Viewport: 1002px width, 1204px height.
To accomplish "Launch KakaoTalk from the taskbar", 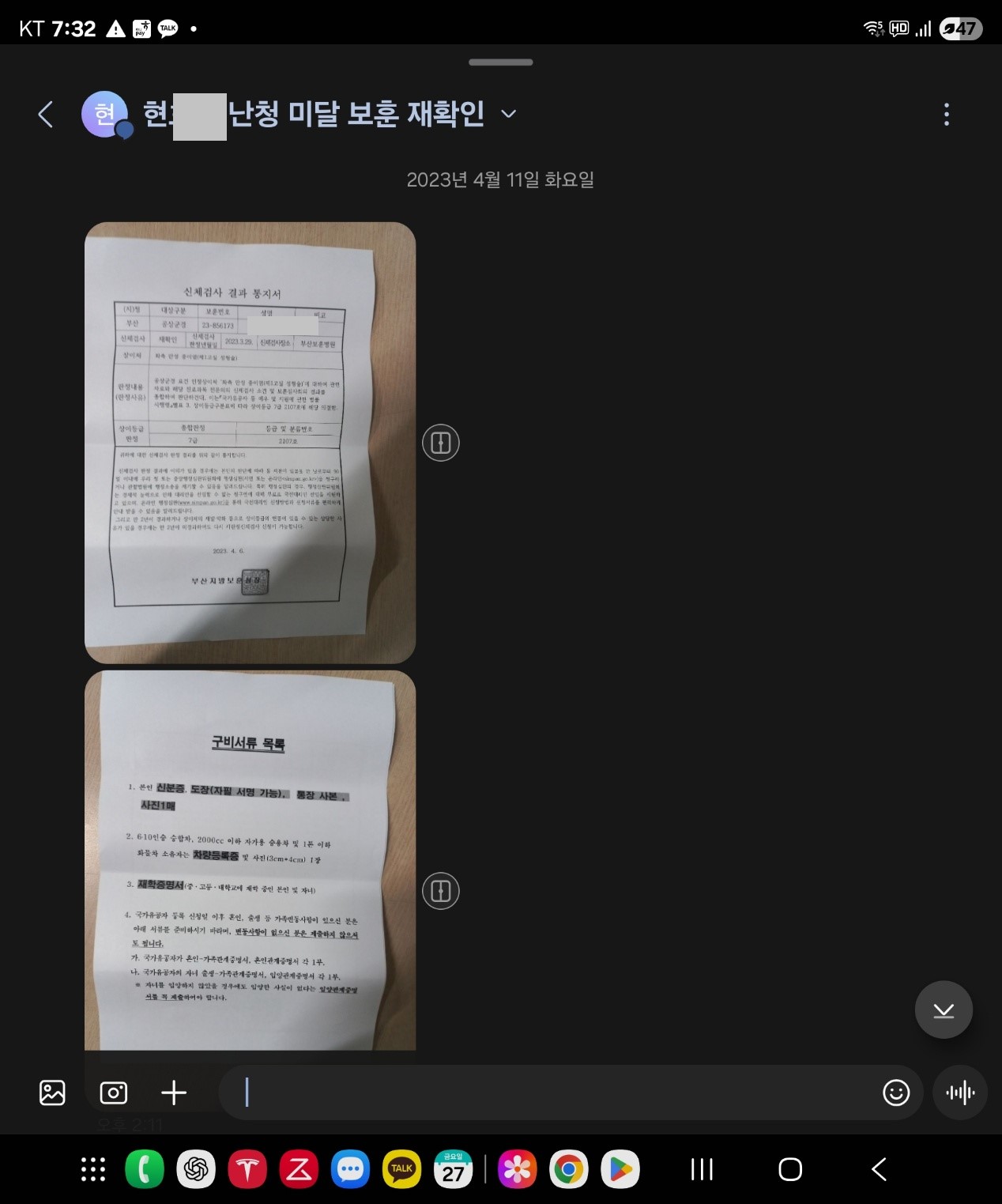I will click(x=401, y=1169).
